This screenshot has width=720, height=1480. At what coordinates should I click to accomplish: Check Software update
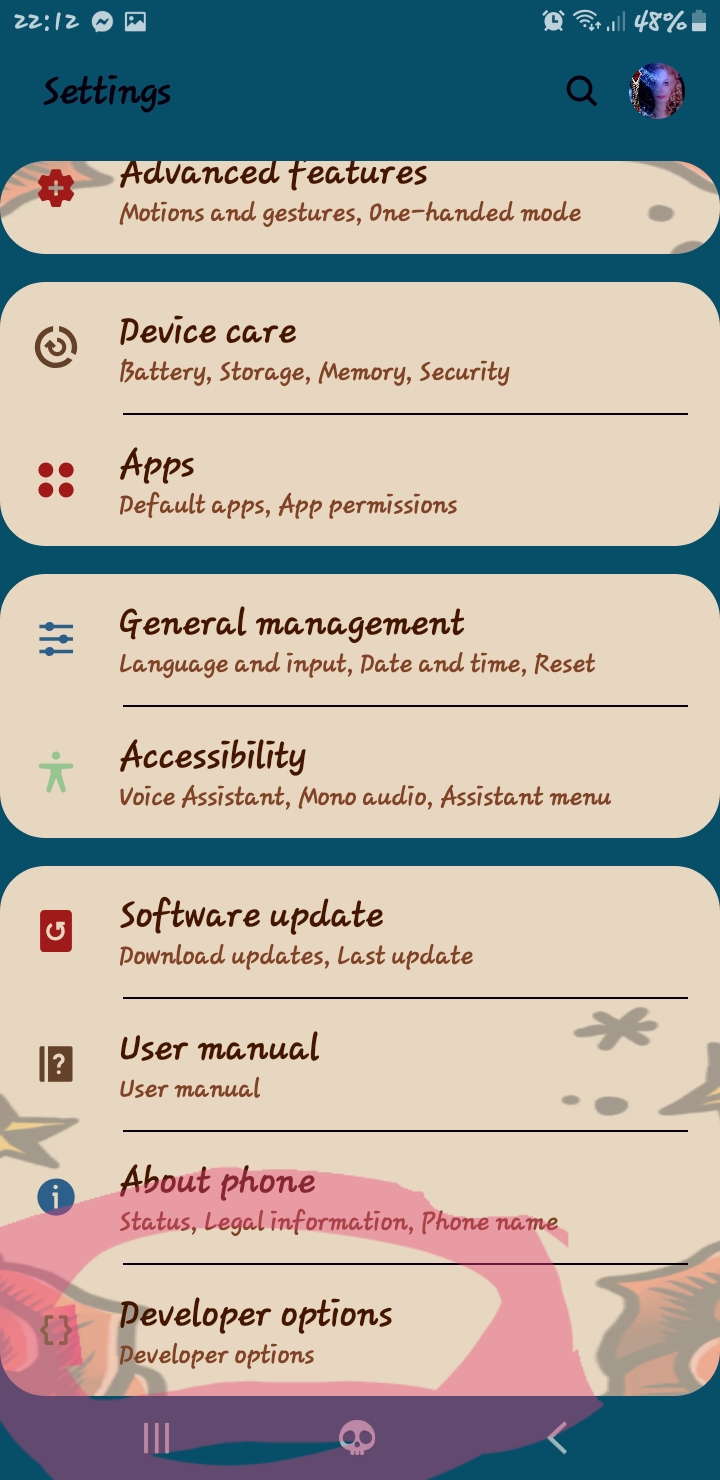point(360,932)
